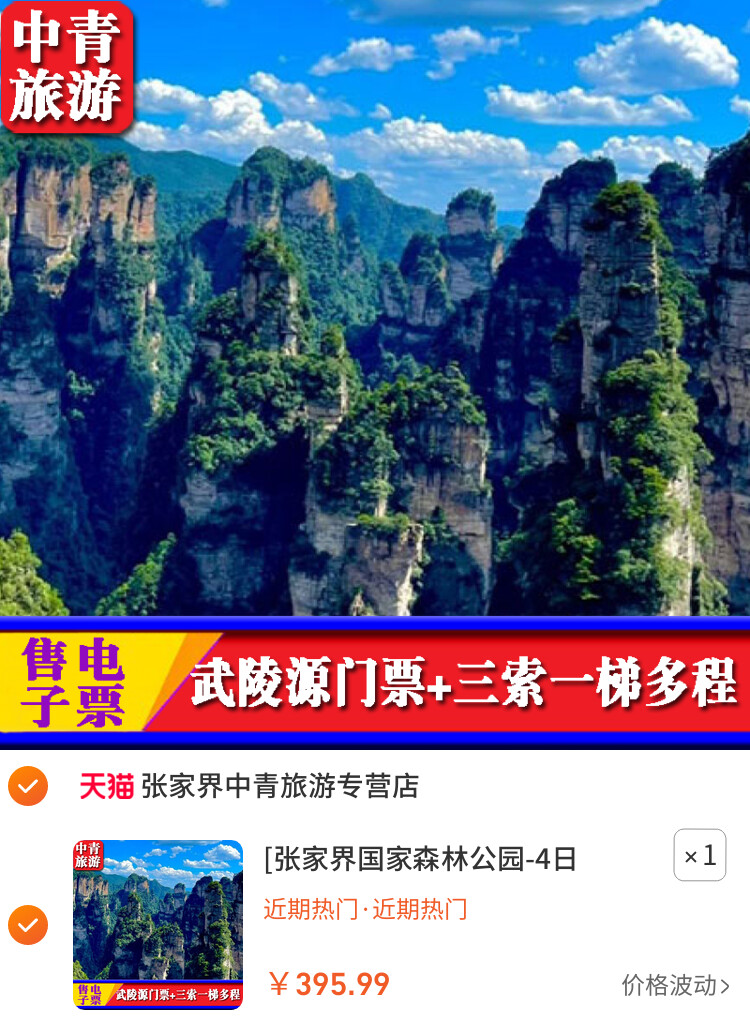Change the ×1 quantity selector
The height and width of the screenshot is (1030, 750).
point(699,855)
